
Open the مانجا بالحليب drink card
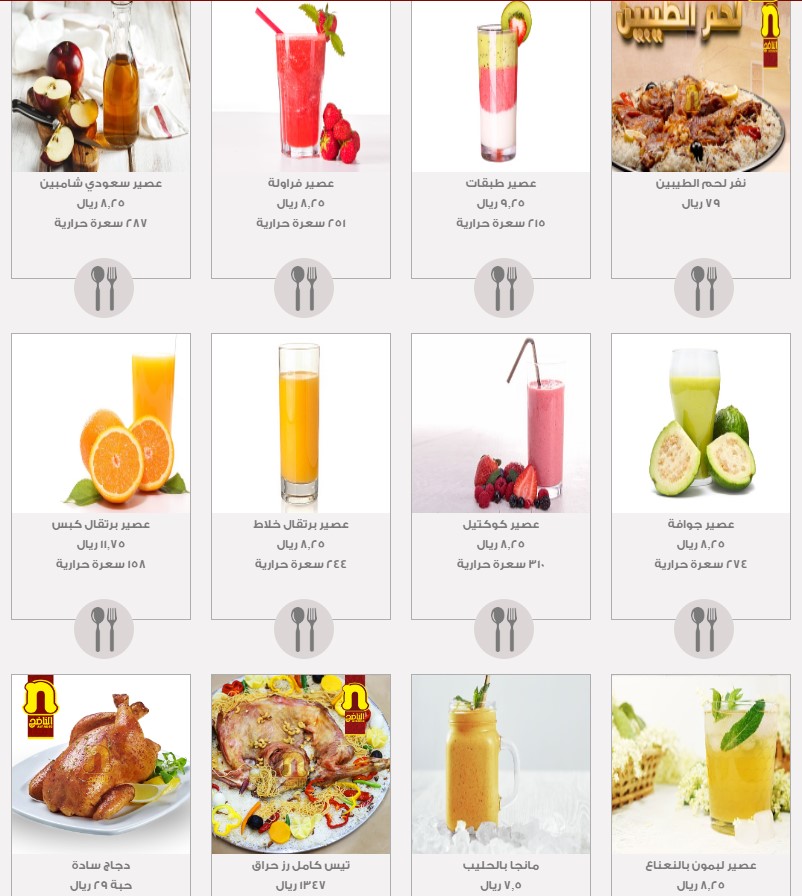(501, 770)
